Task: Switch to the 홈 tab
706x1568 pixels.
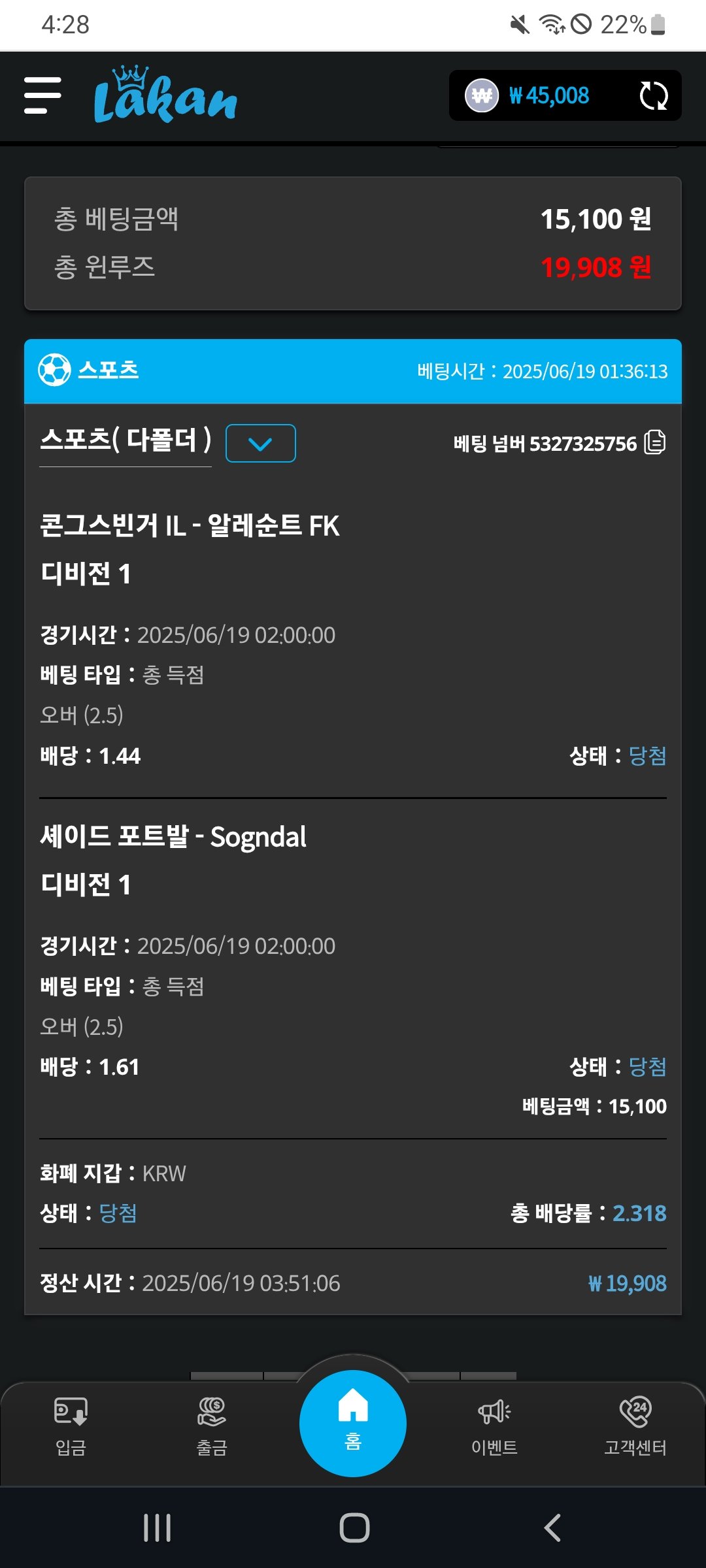Action: click(353, 1423)
